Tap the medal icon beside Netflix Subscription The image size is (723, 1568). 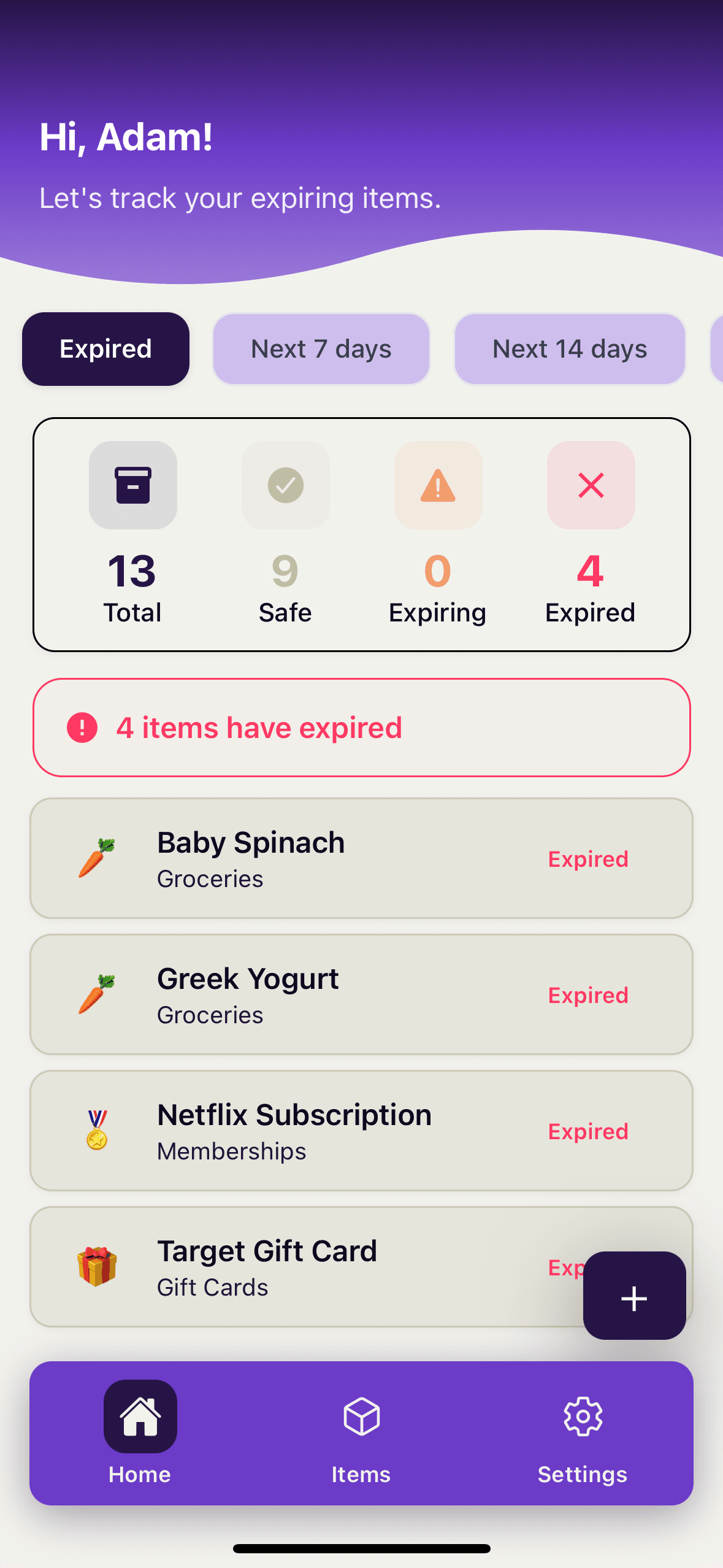[97, 1131]
